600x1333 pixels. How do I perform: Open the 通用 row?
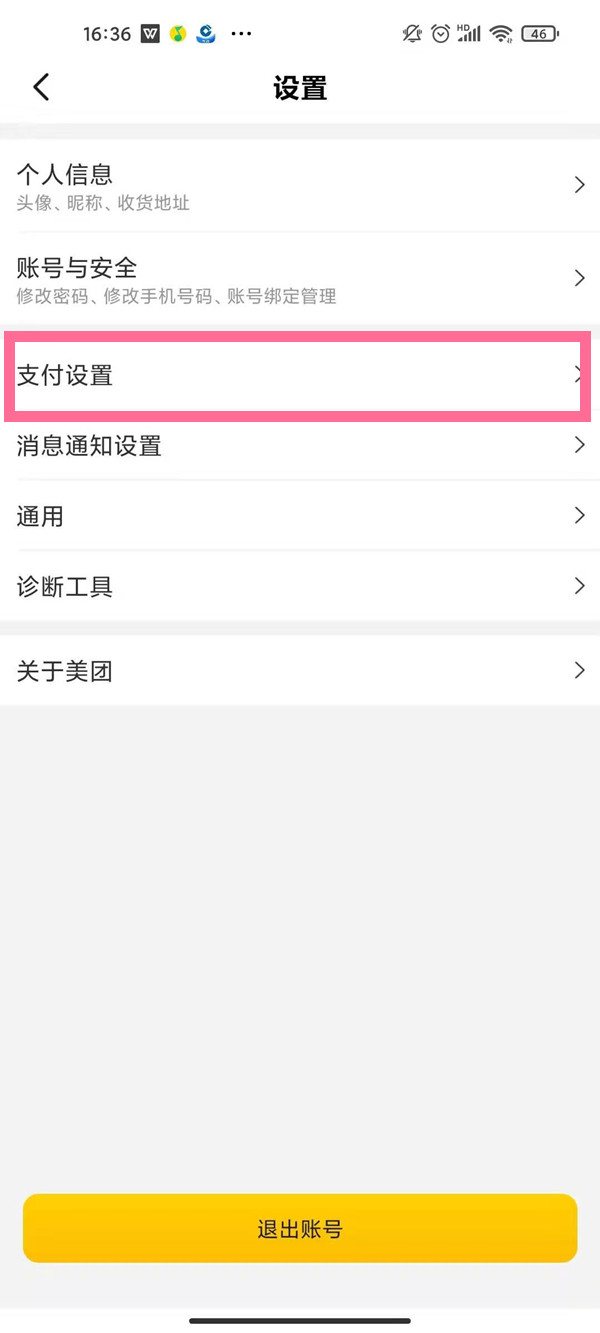300,516
